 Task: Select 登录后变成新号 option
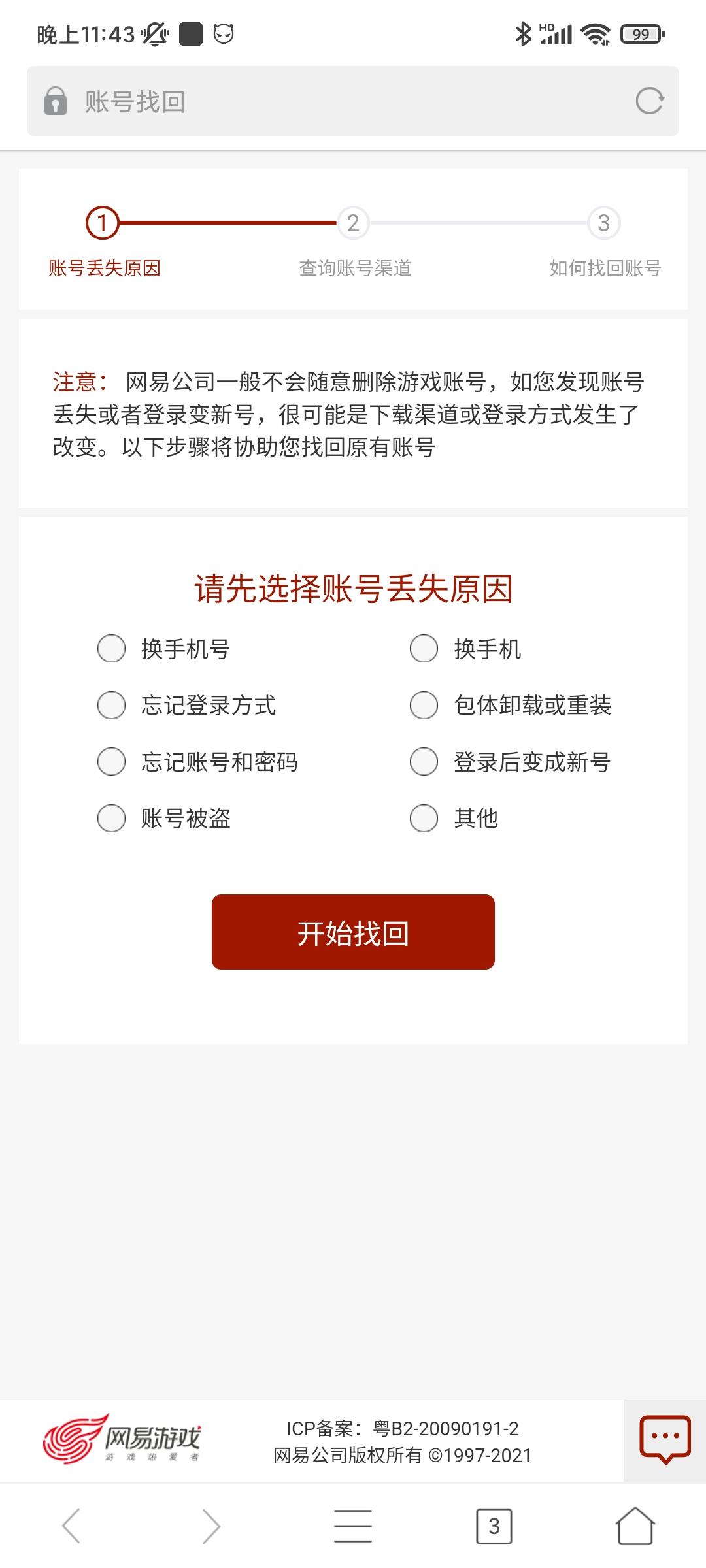(x=424, y=762)
